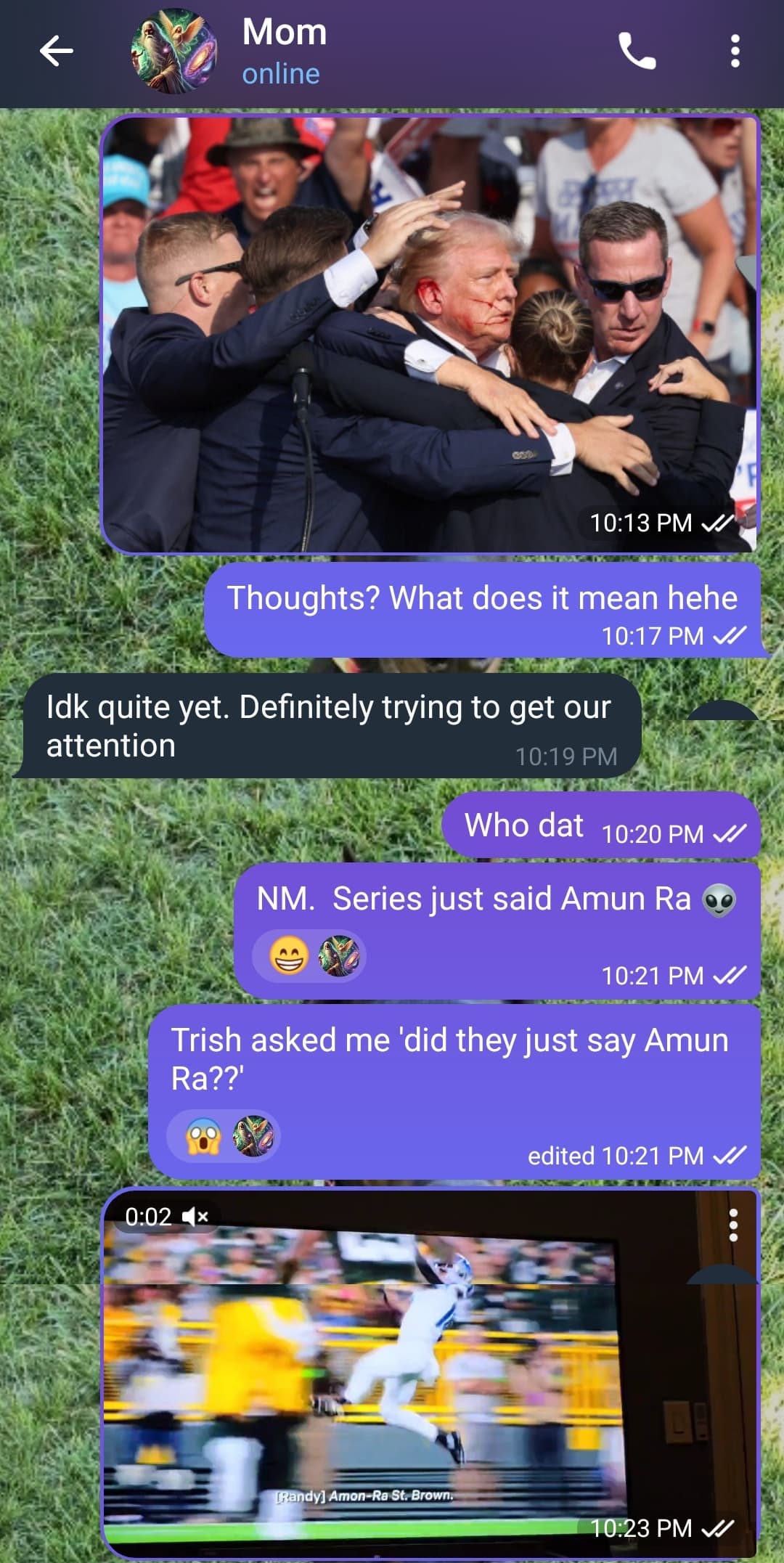
Task: Tap the grinning reaction on Amun Ra message
Action: (289, 956)
